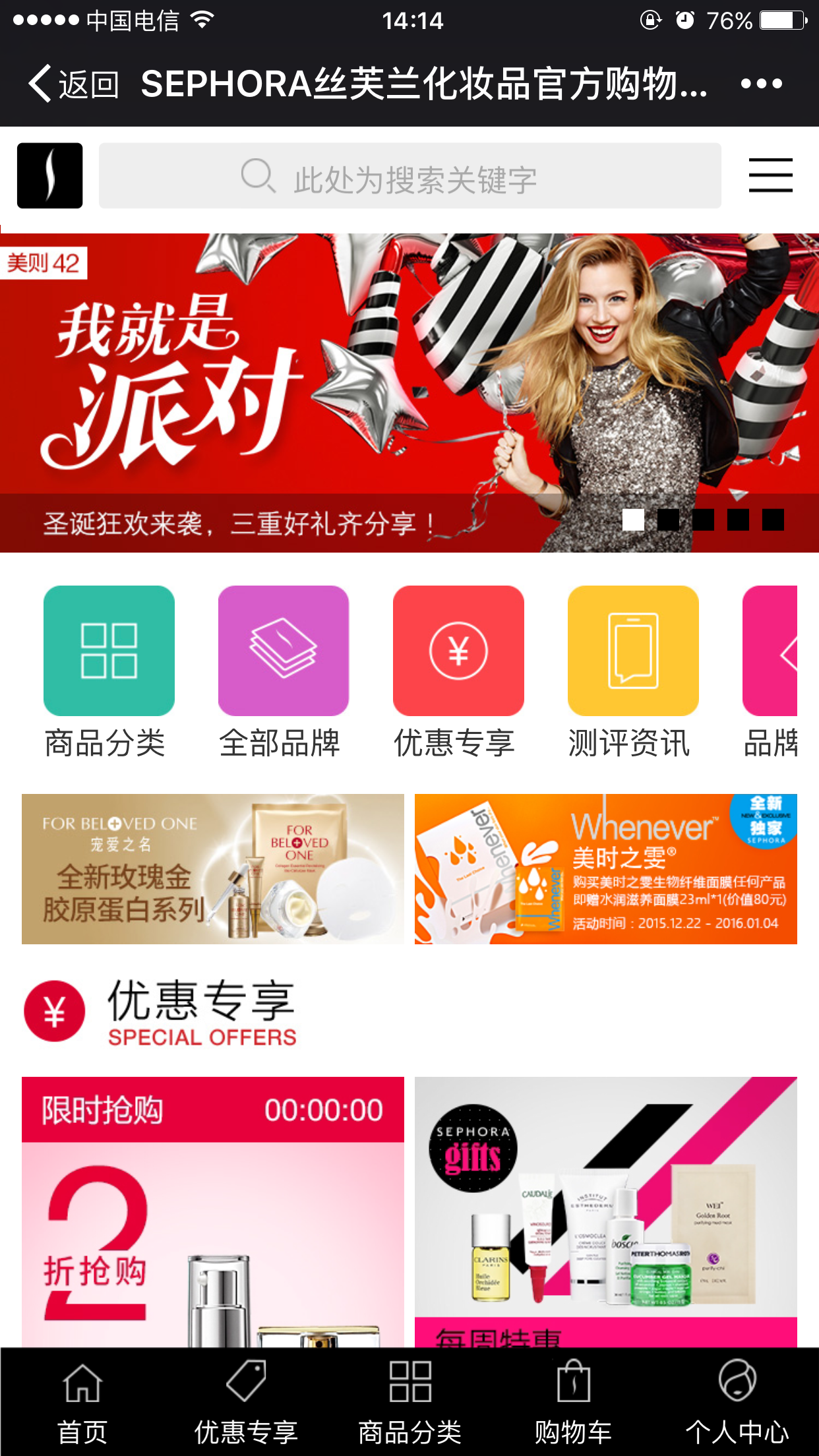Switch to the 优惠专享 bottom tab
Image resolution: width=819 pixels, height=1456 pixels.
[246, 1402]
